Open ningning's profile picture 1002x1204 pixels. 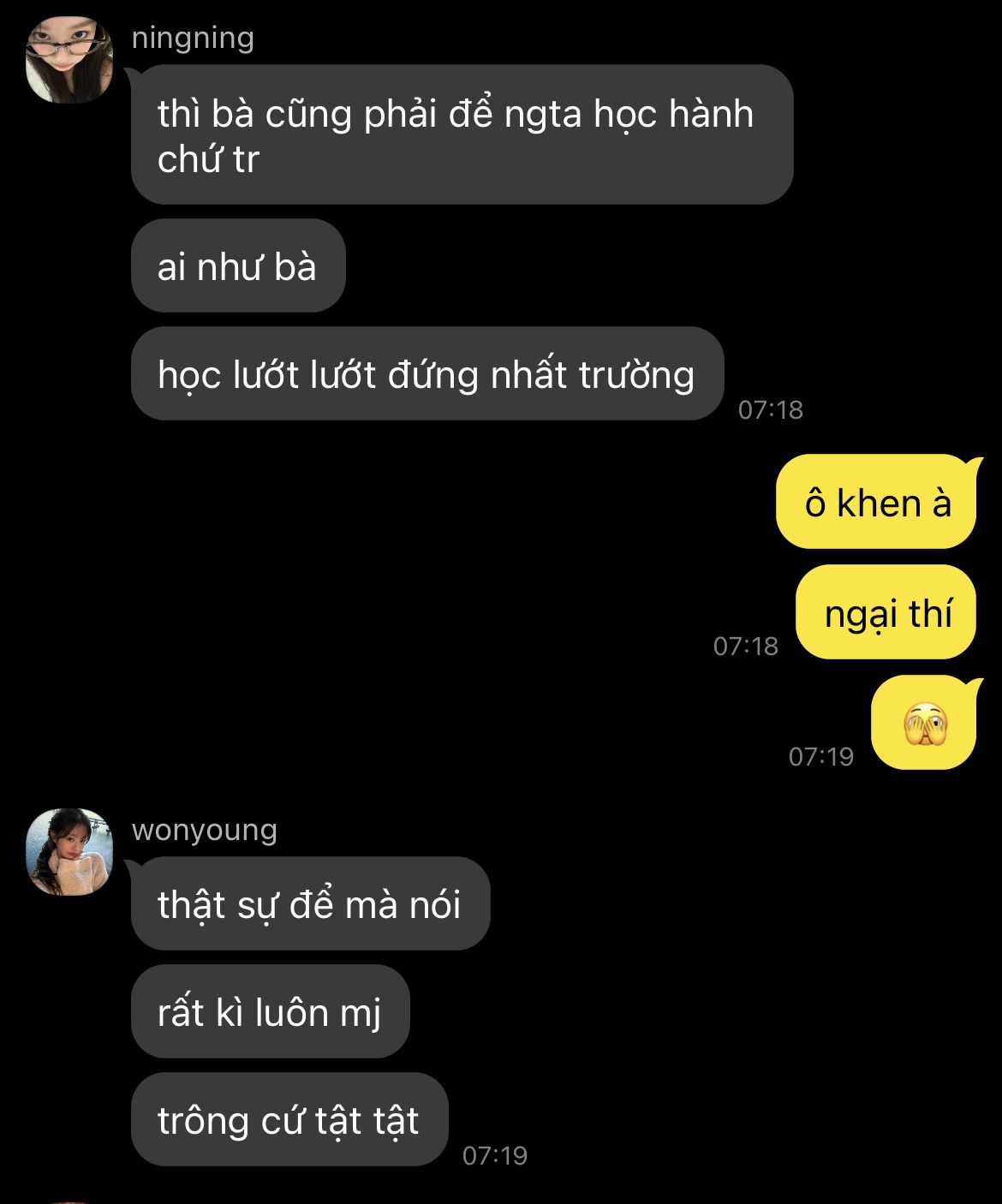click(x=69, y=61)
